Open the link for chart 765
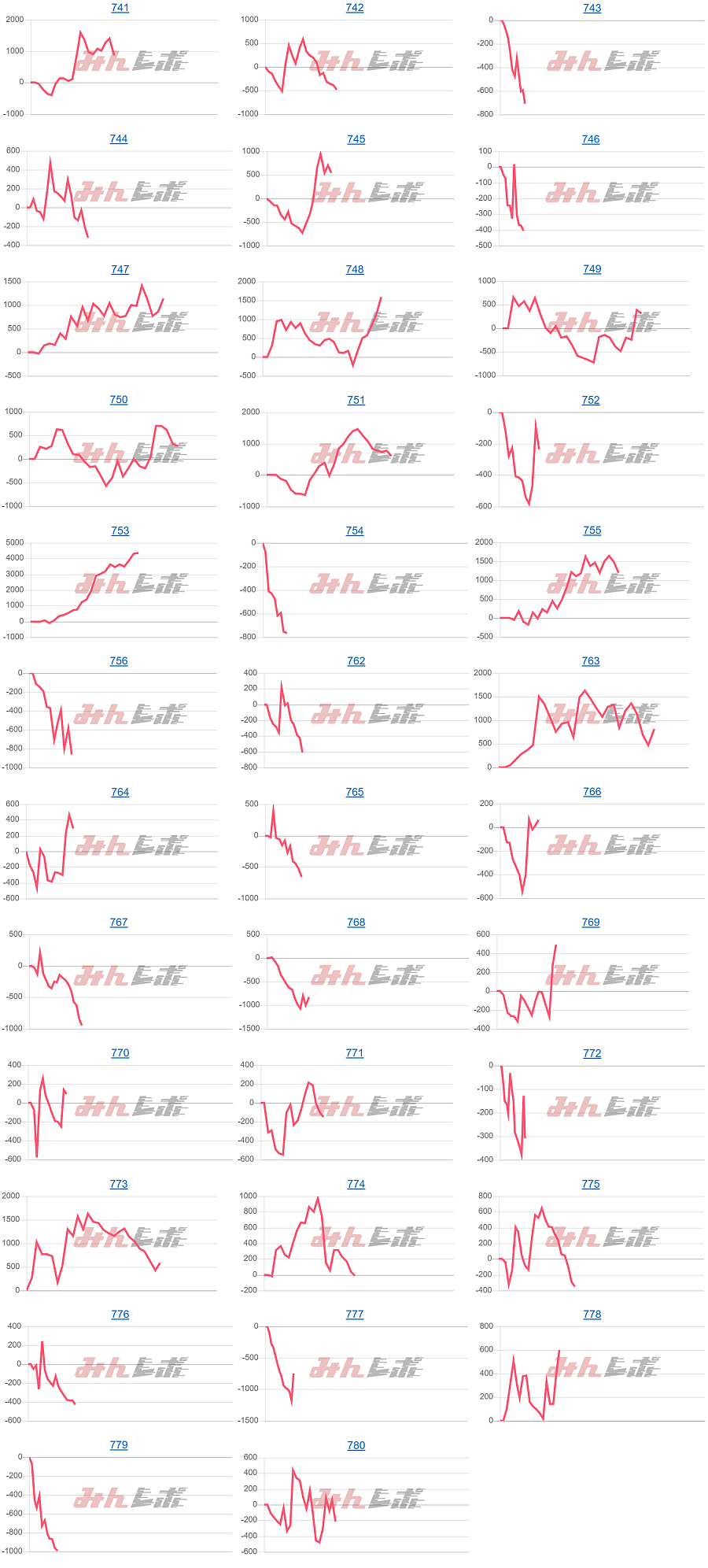The width and height of the screenshot is (708, 1568). point(355,792)
